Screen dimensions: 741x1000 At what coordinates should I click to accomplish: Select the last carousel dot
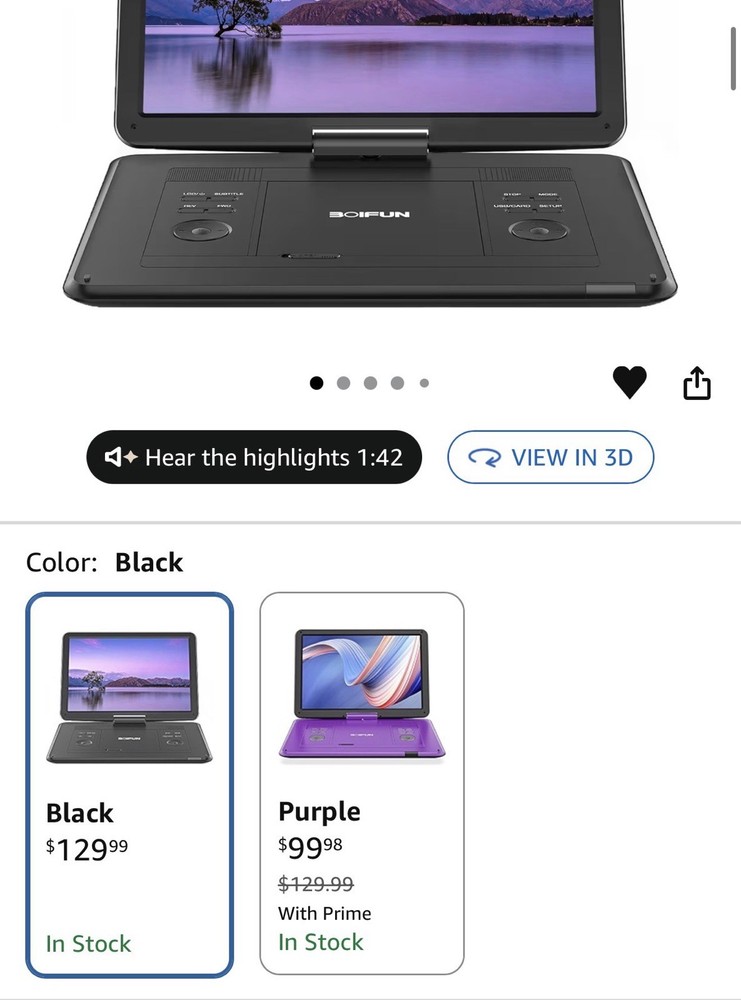[425, 383]
